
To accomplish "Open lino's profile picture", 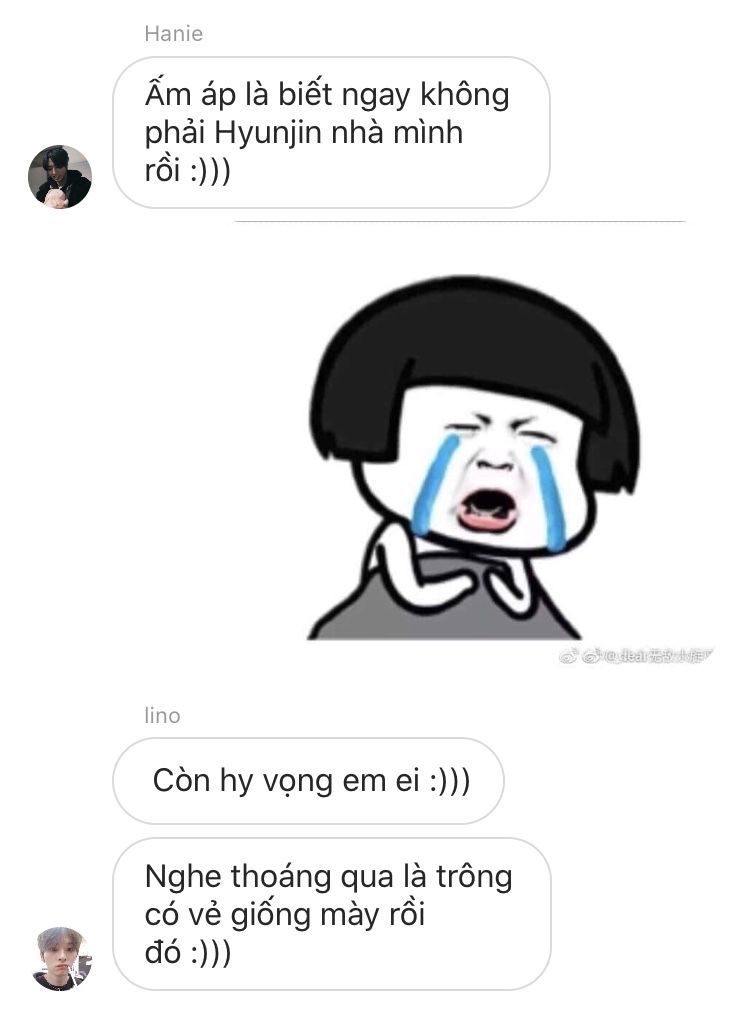I will tap(59, 958).
